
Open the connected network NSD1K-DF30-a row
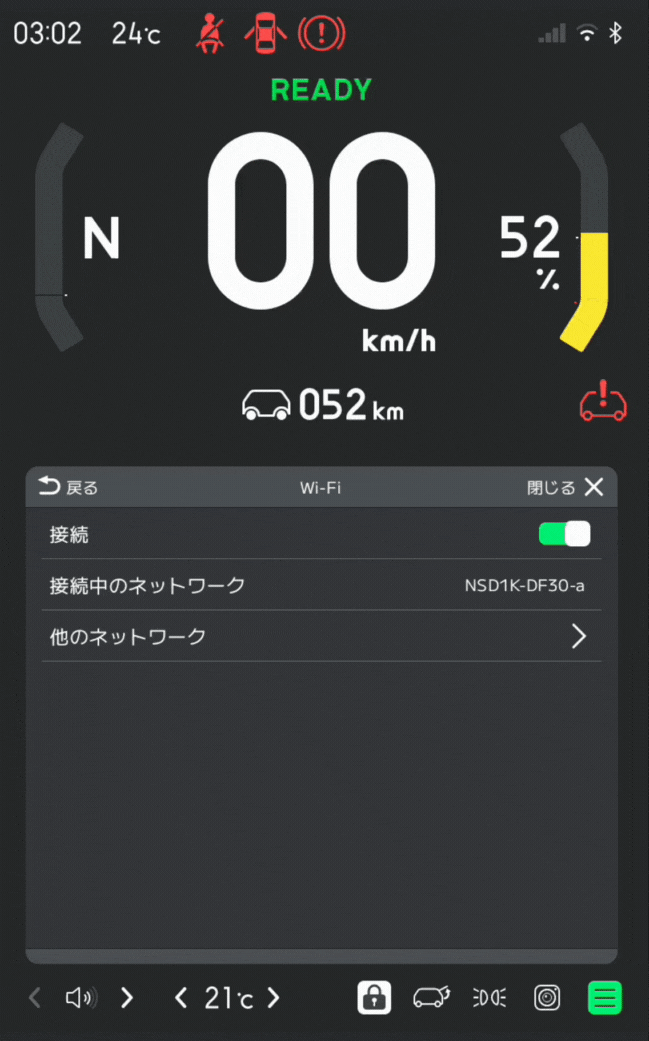(x=321, y=585)
